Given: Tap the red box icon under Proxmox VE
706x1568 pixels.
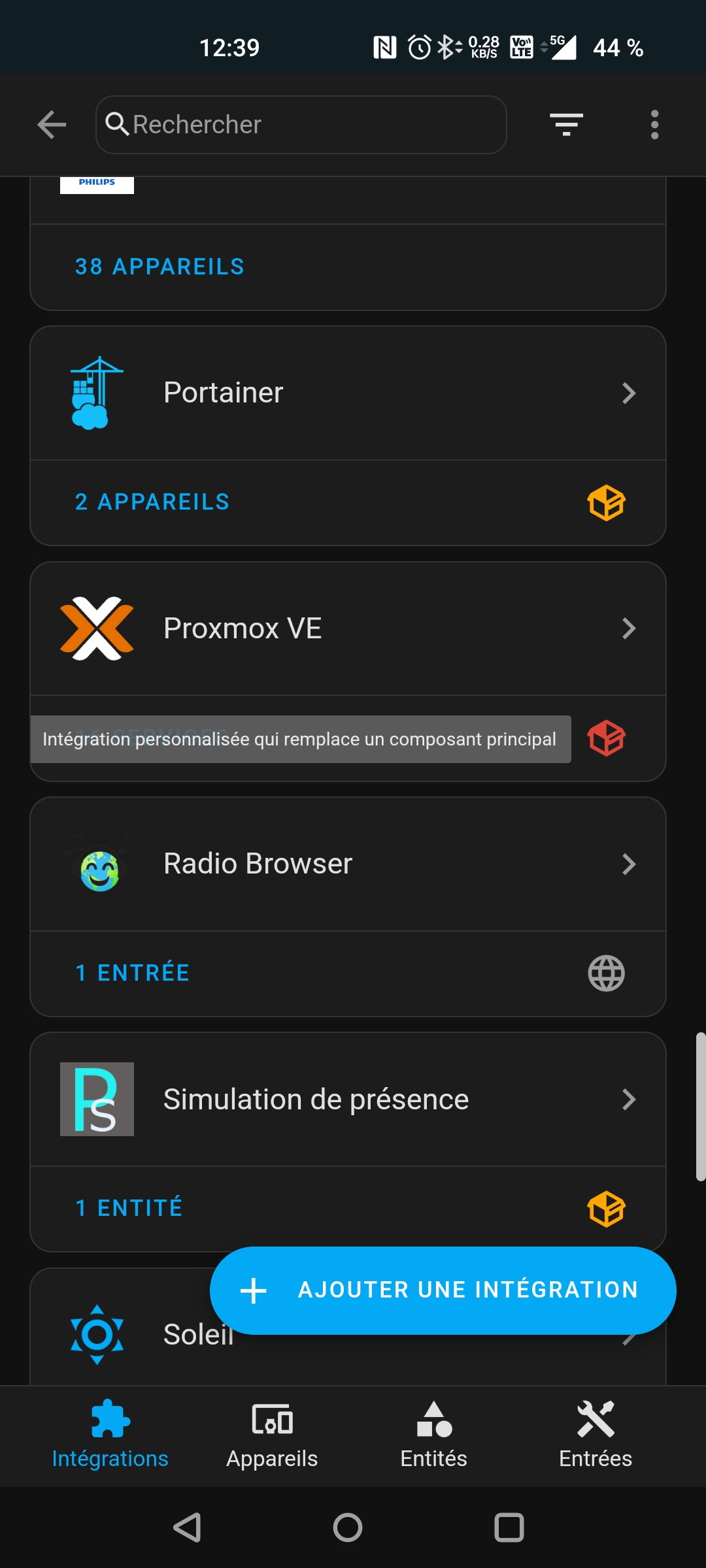Looking at the screenshot, I should coord(606,738).
